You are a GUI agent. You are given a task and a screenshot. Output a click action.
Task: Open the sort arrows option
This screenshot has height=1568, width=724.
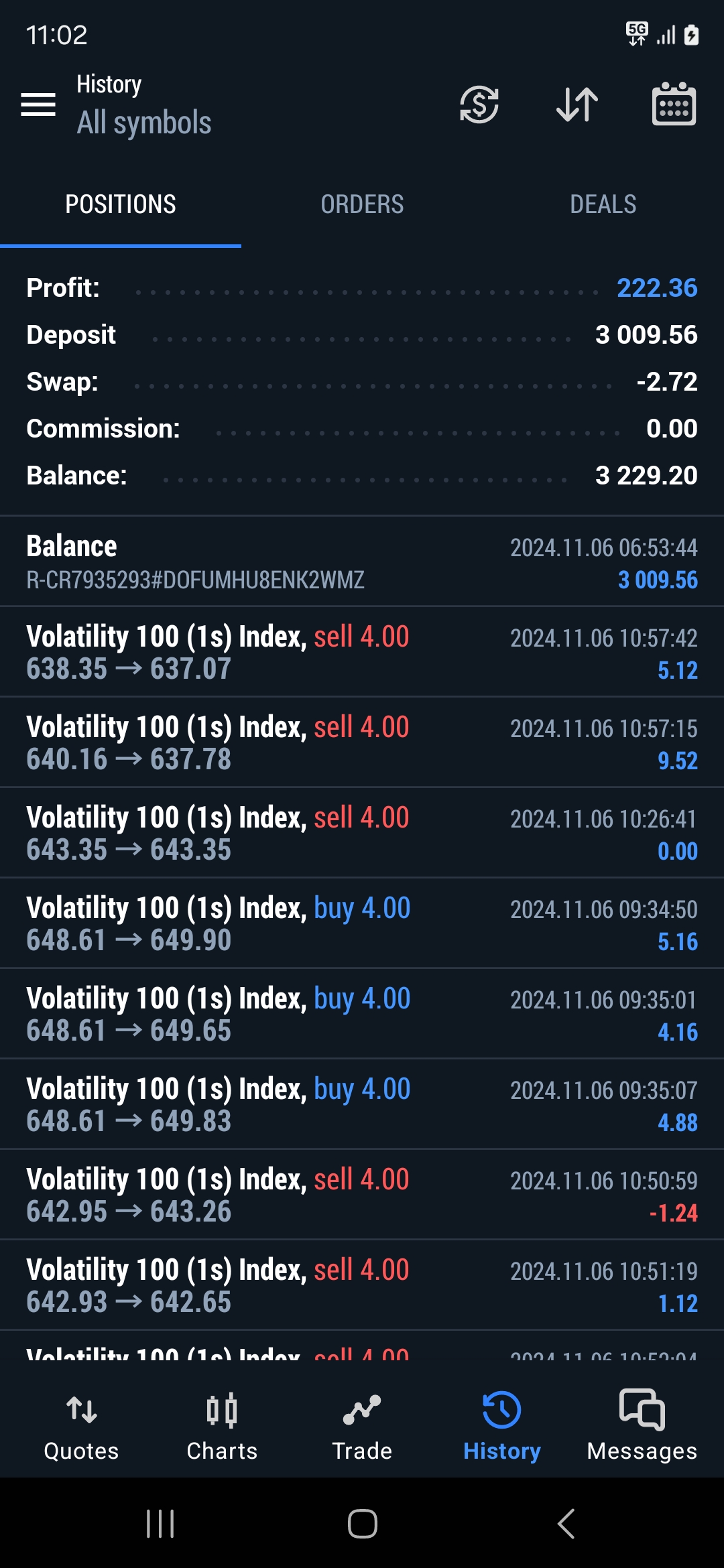577,105
